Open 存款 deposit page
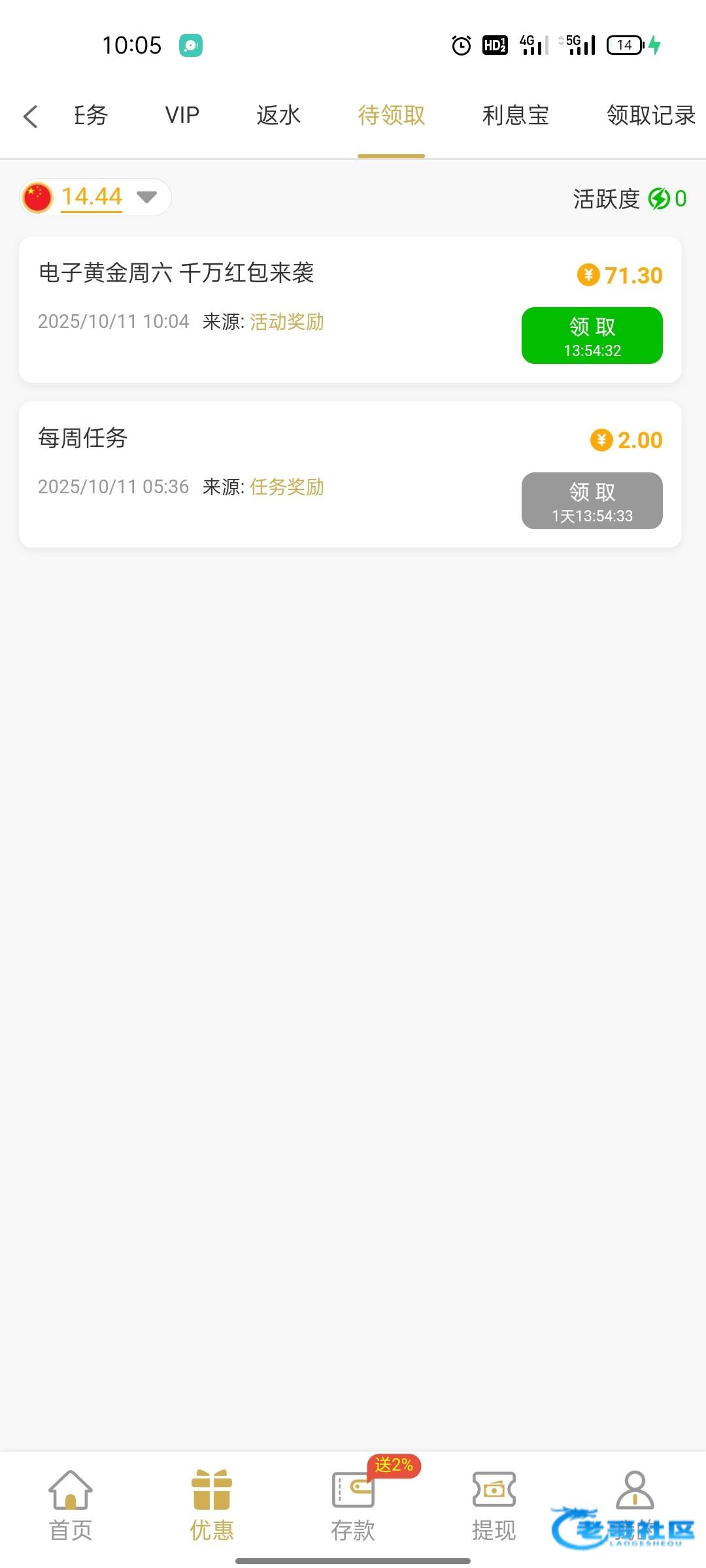The width and height of the screenshot is (706, 1568). [353, 1505]
